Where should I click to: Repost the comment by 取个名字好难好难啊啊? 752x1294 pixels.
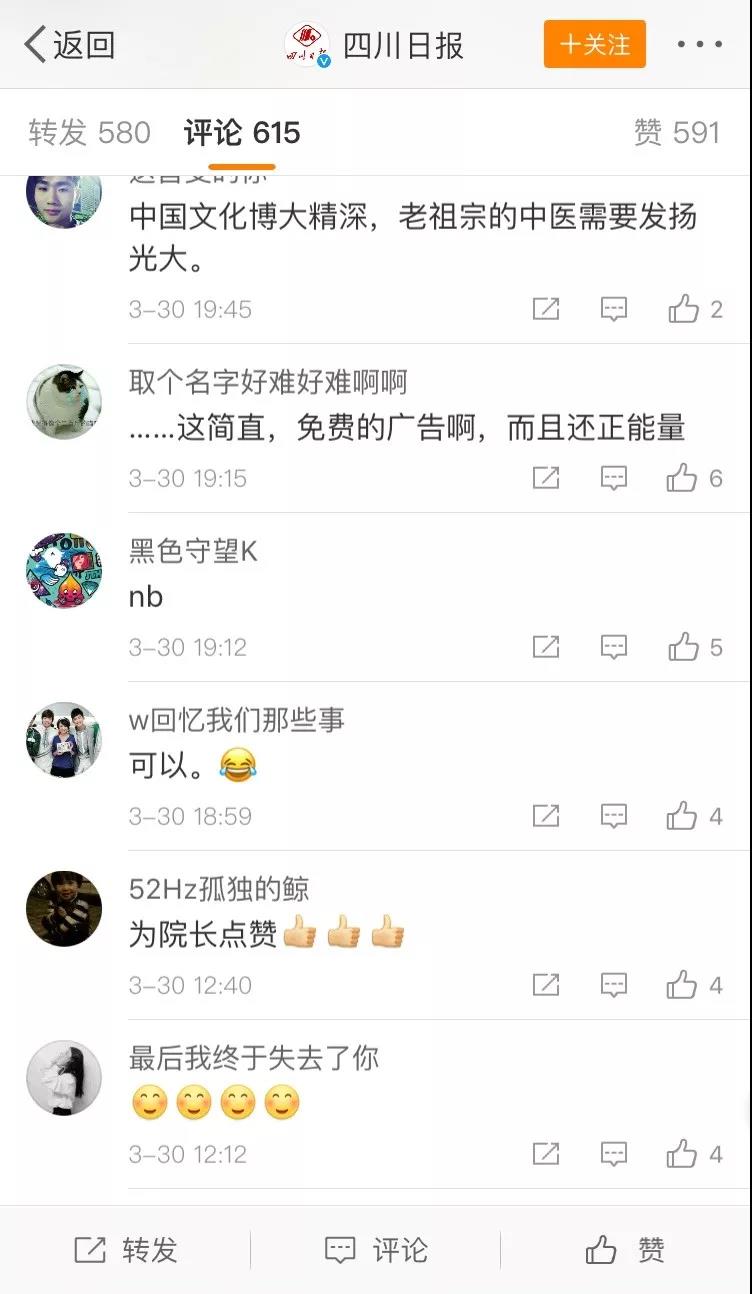pyautogui.click(x=546, y=479)
